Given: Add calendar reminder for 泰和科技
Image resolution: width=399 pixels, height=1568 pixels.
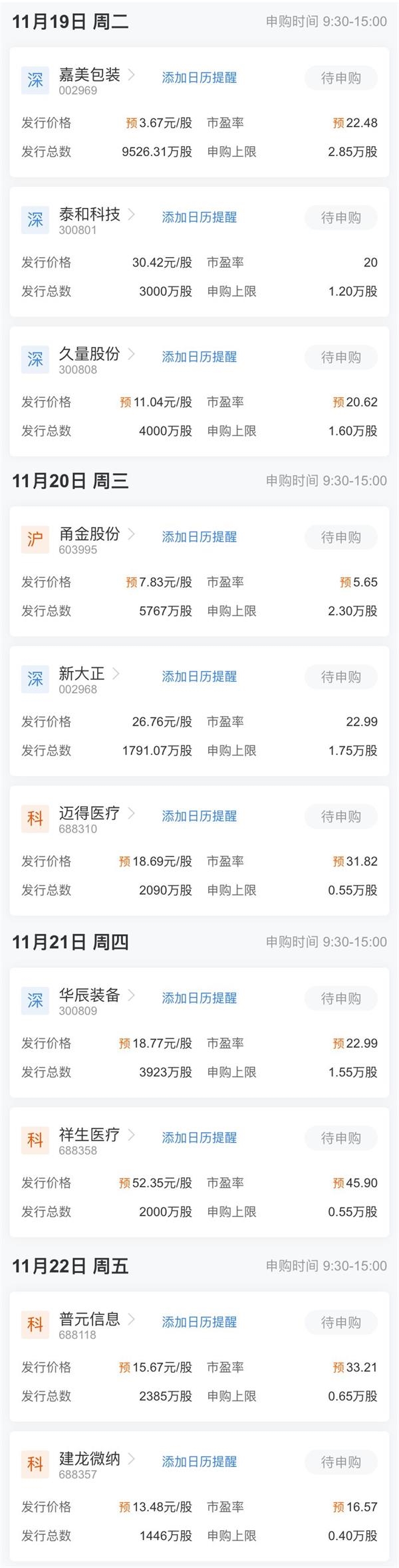Looking at the screenshot, I should coord(199,217).
